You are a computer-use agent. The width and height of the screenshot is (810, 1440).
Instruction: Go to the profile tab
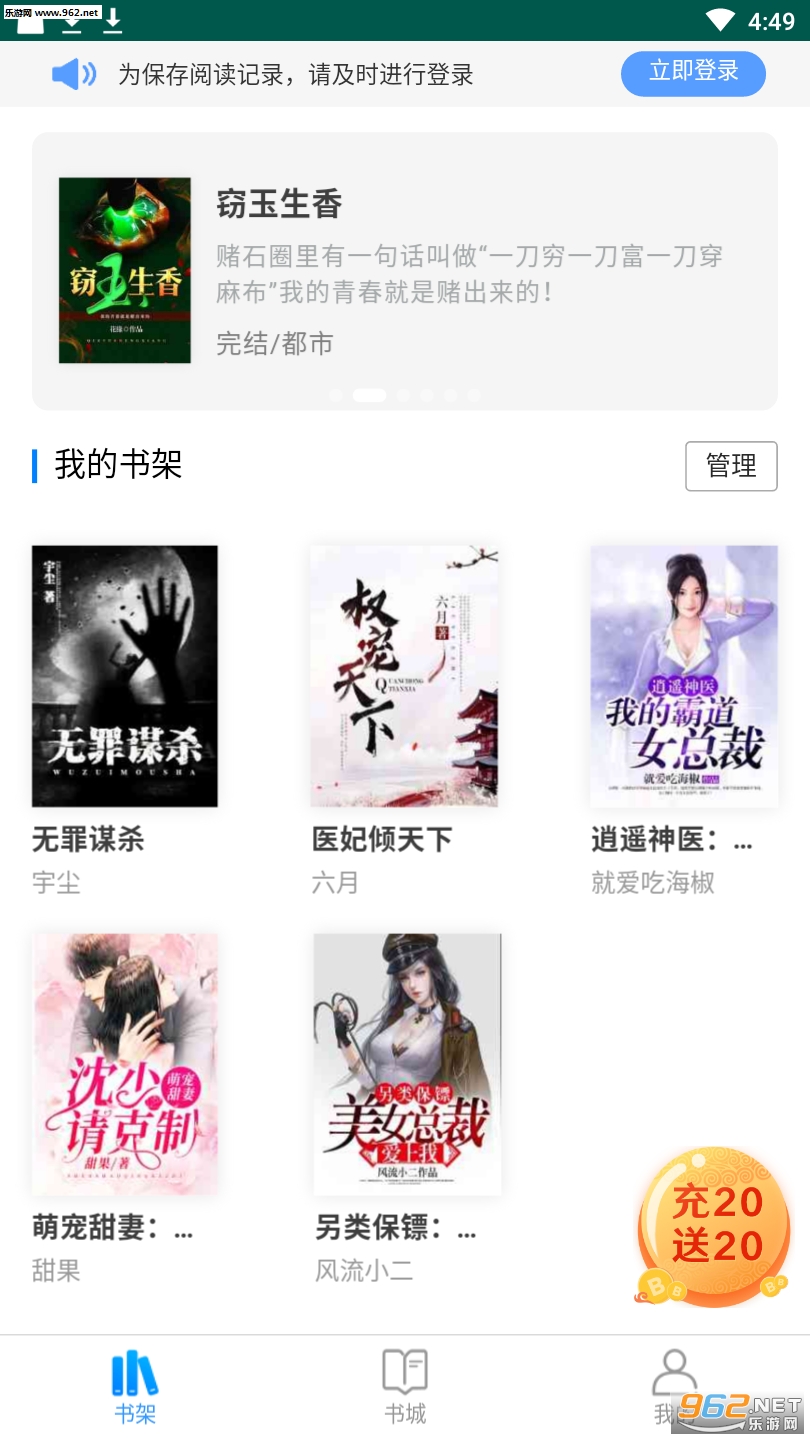click(x=675, y=1386)
